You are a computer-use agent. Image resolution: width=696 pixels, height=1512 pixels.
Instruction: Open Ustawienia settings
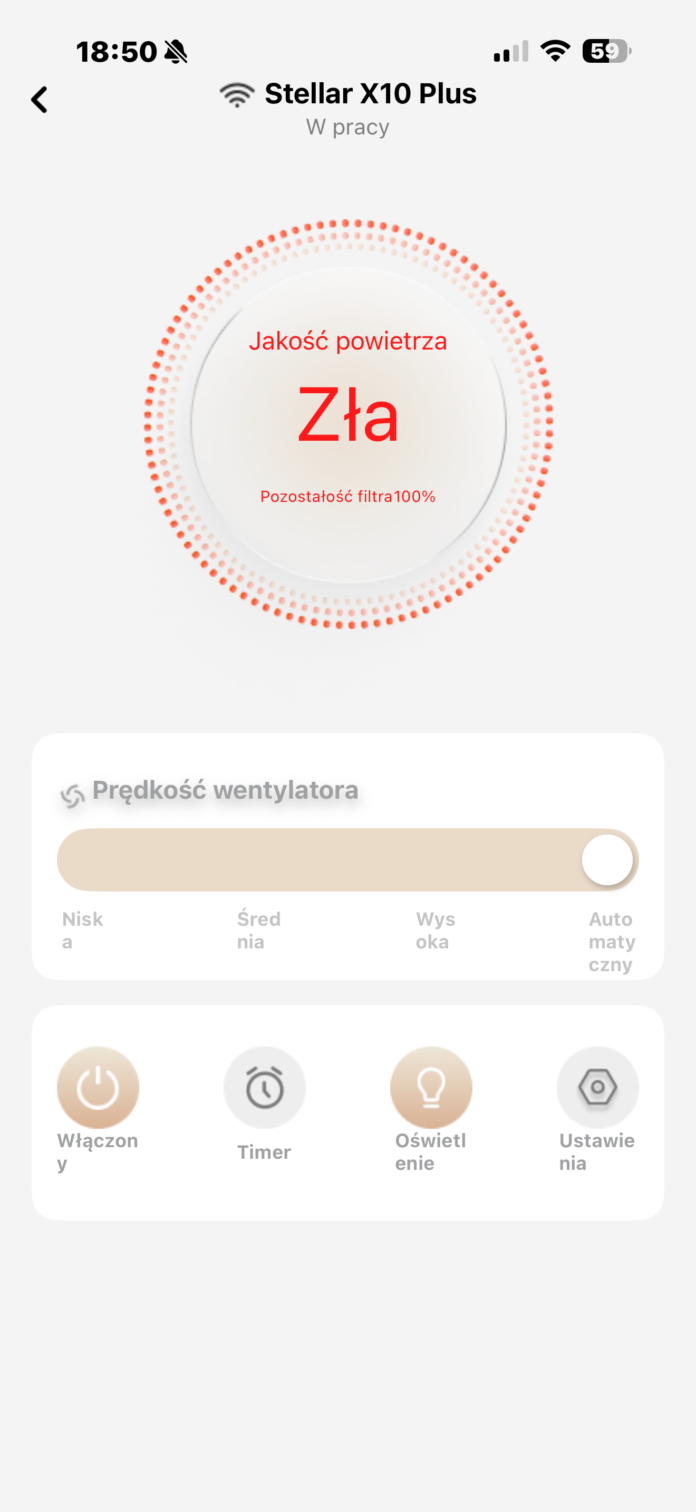coord(597,1088)
